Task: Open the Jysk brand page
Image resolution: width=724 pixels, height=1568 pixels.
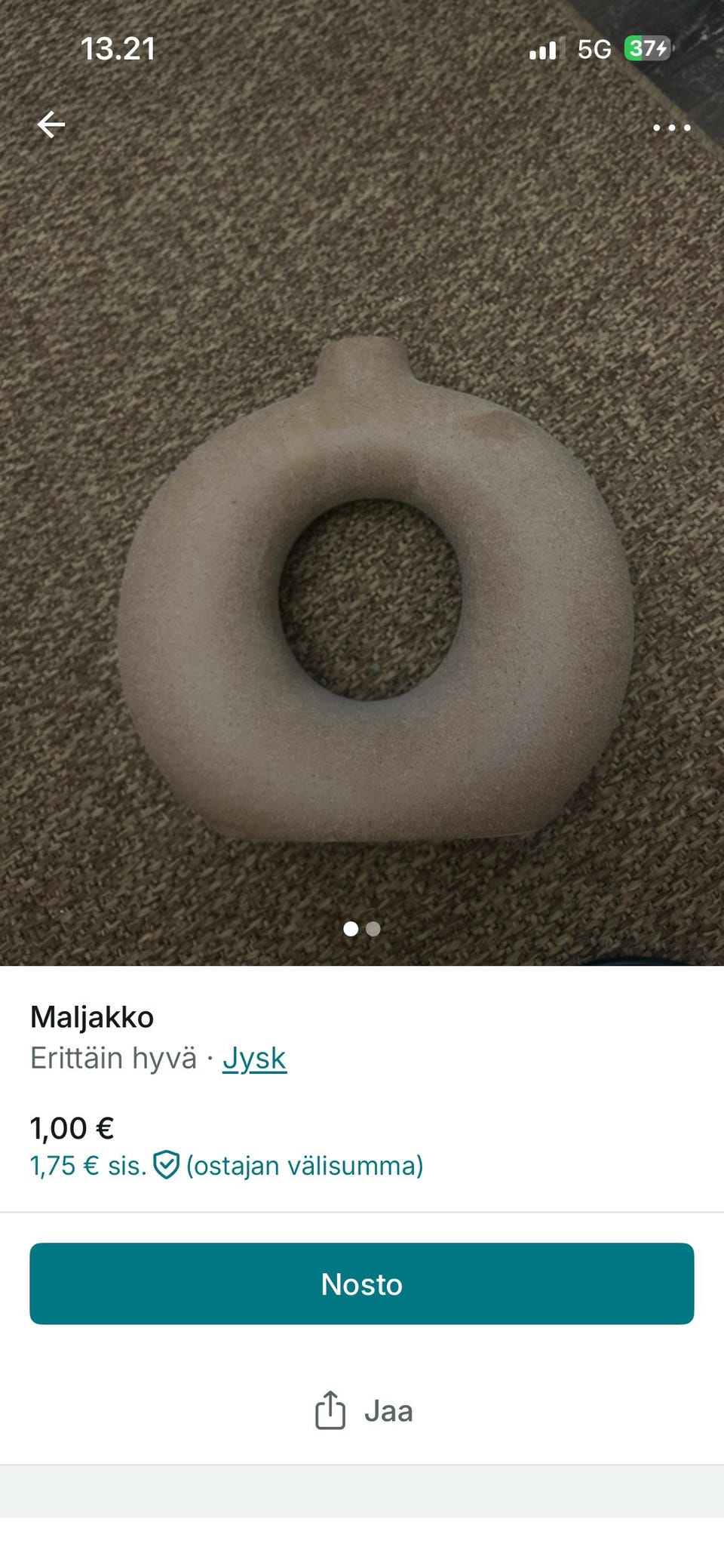Action: pyautogui.click(x=254, y=1058)
